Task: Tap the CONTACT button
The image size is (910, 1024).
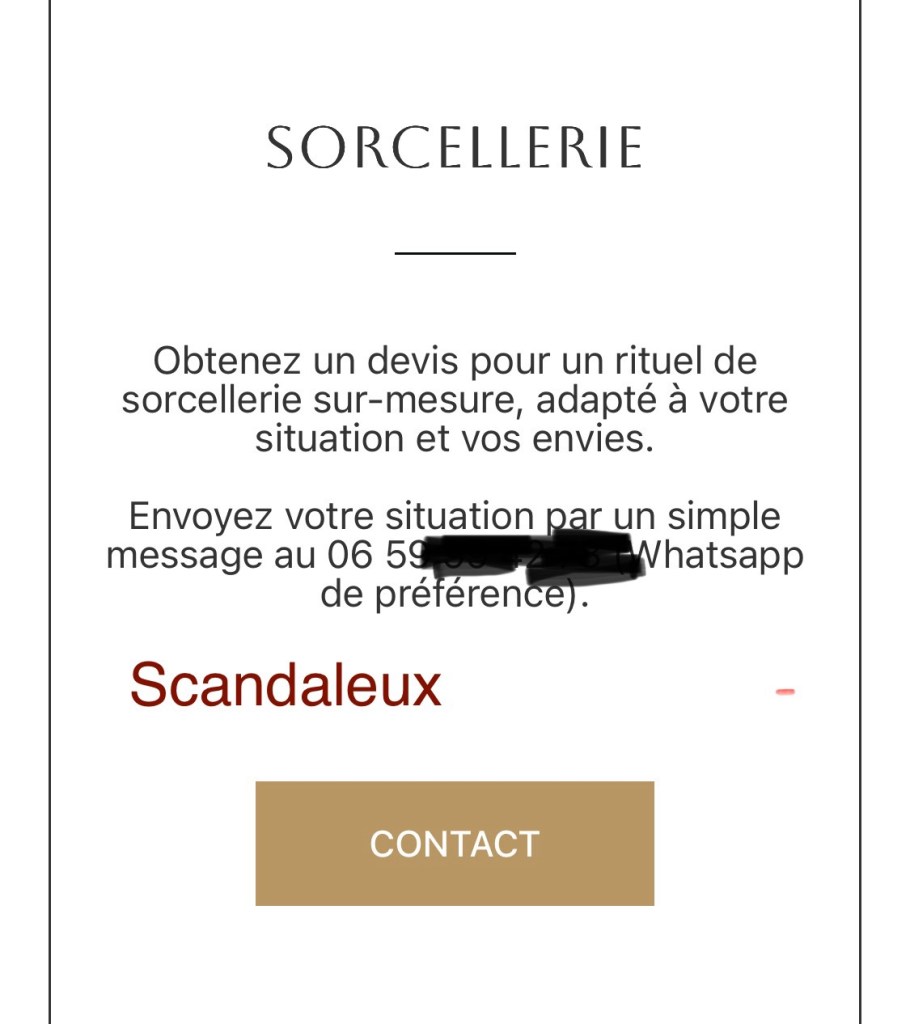Action: (x=455, y=843)
